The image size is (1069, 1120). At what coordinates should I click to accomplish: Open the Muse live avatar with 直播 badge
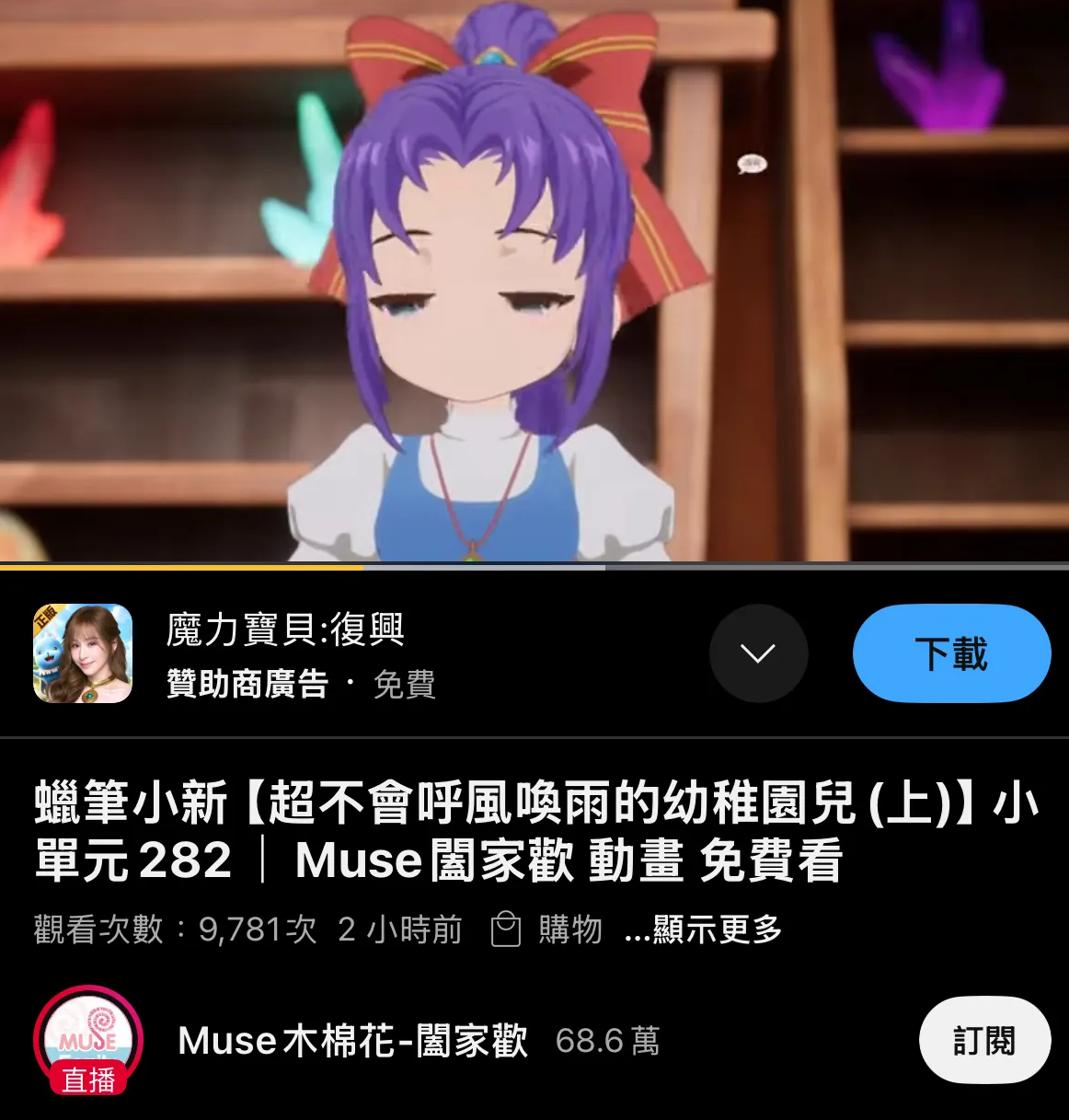click(x=88, y=1040)
